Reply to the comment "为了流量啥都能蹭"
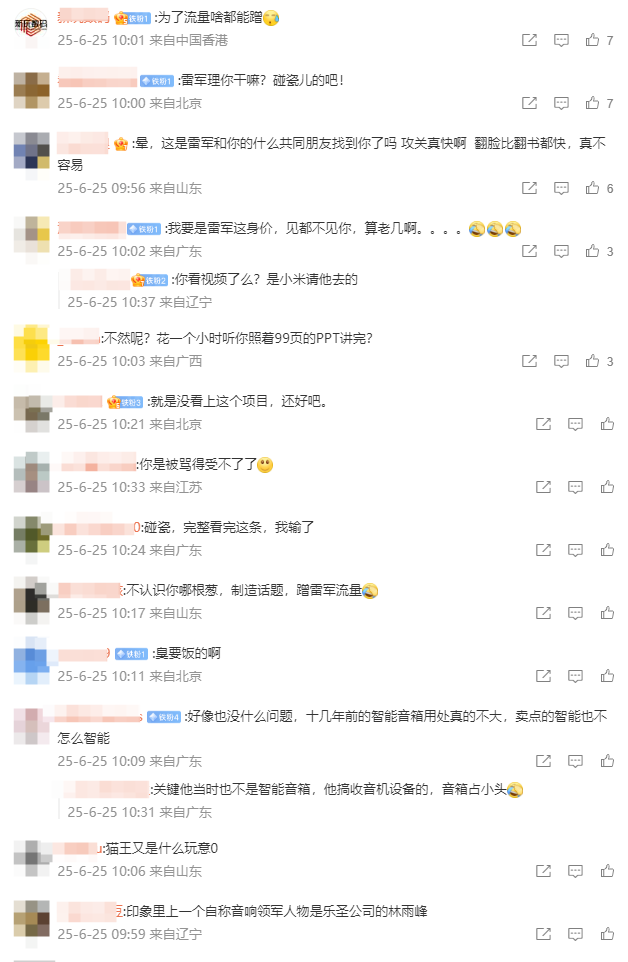The image size is (628, 962). 562,40
